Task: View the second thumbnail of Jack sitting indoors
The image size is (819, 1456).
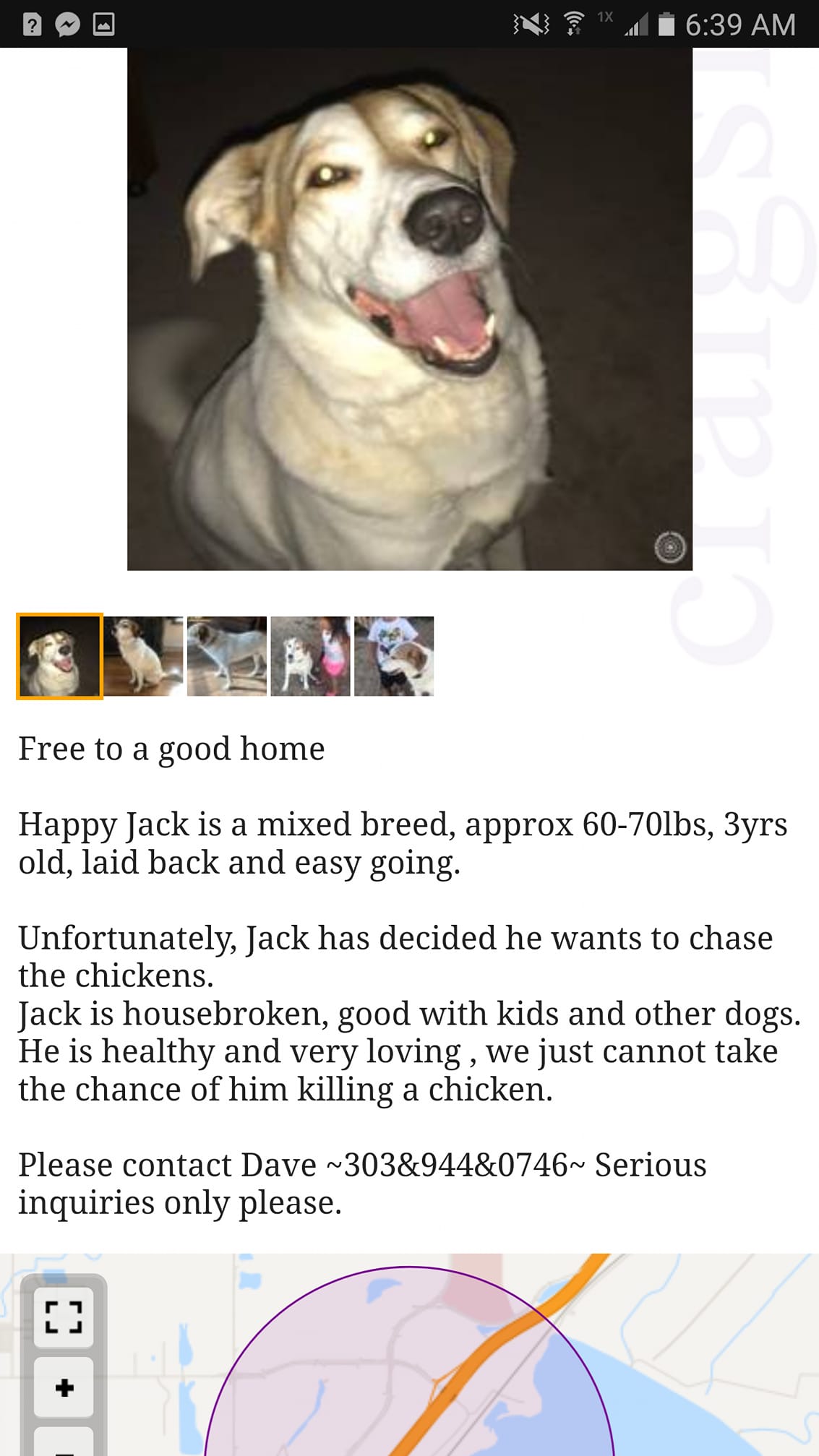Action: tap(143, 656)
